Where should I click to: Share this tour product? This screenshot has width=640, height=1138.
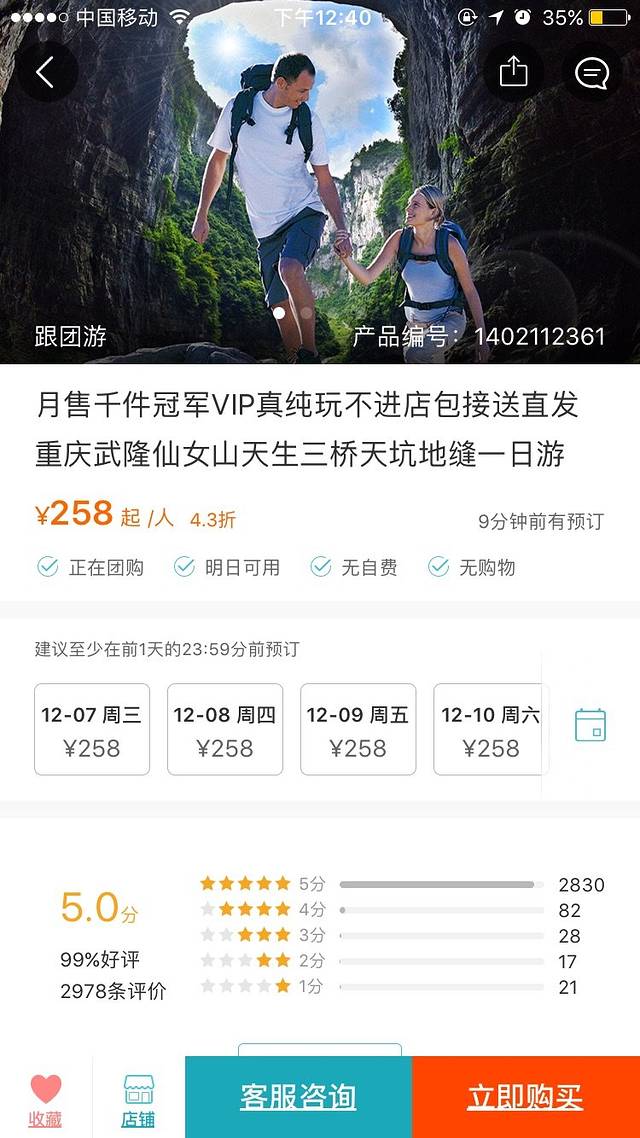point(513,72)
